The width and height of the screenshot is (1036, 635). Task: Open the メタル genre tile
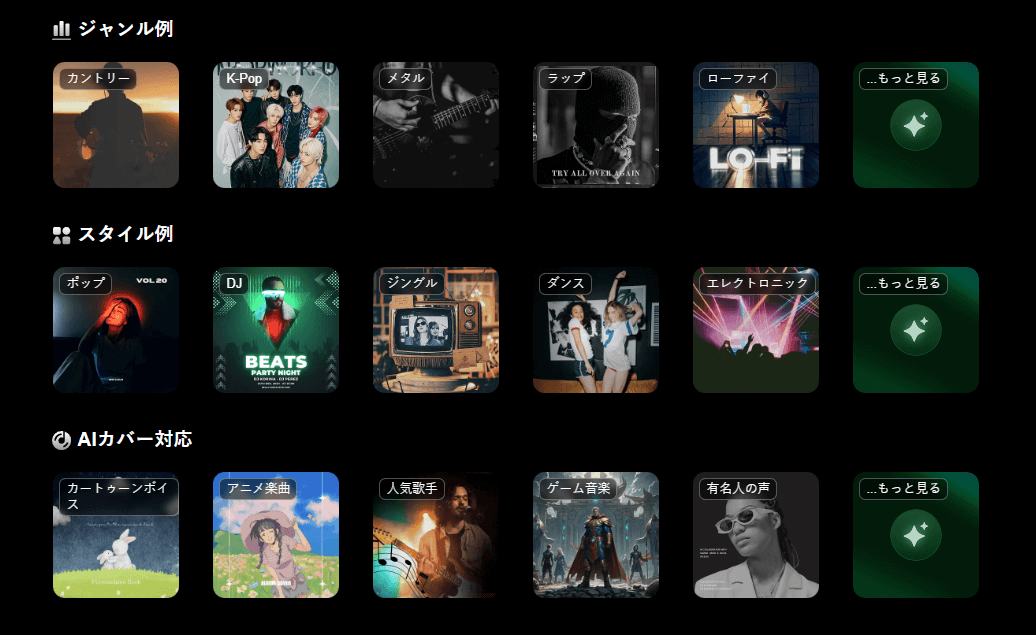[x=436, y=125]
